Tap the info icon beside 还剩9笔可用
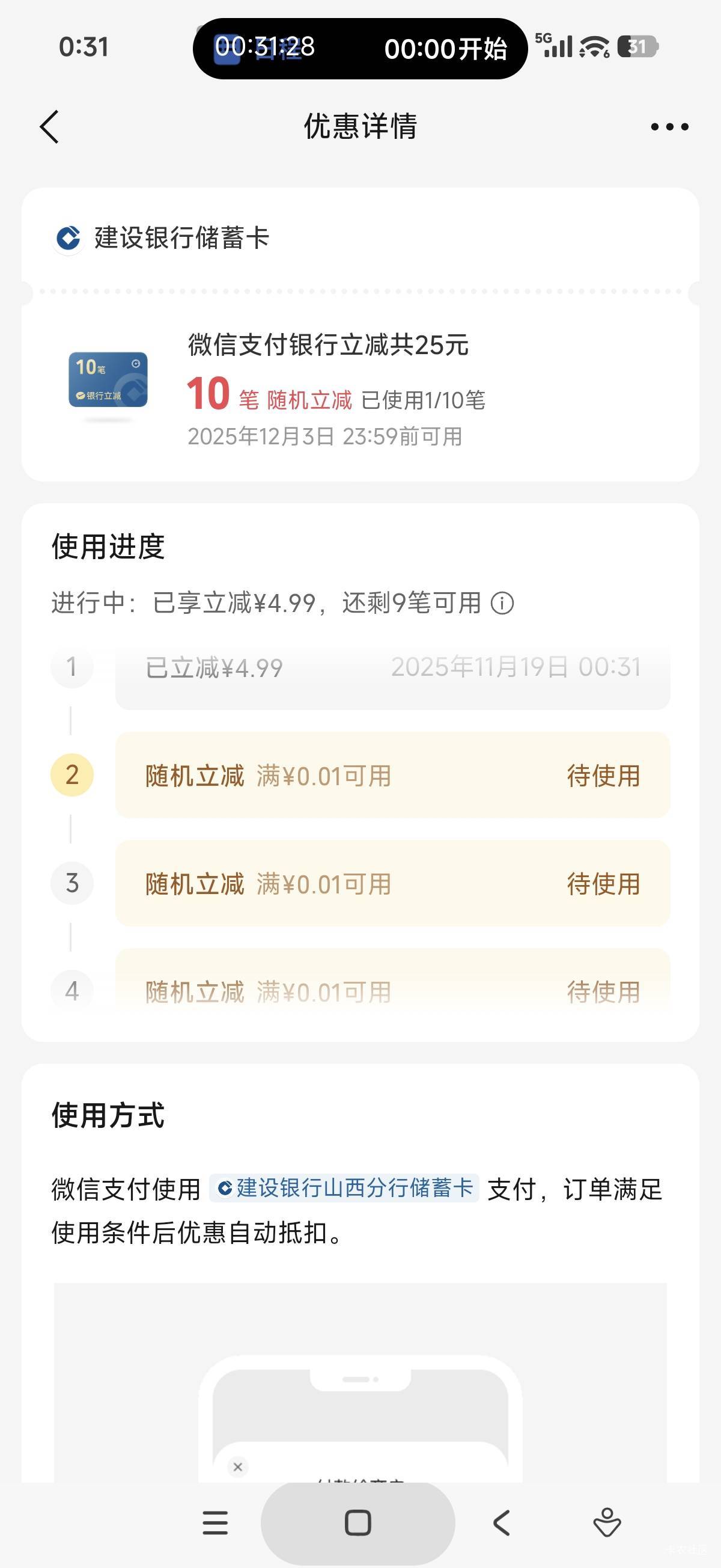Image resolution: width=721 pixels, height=1568 pixels. coord(502,603)
